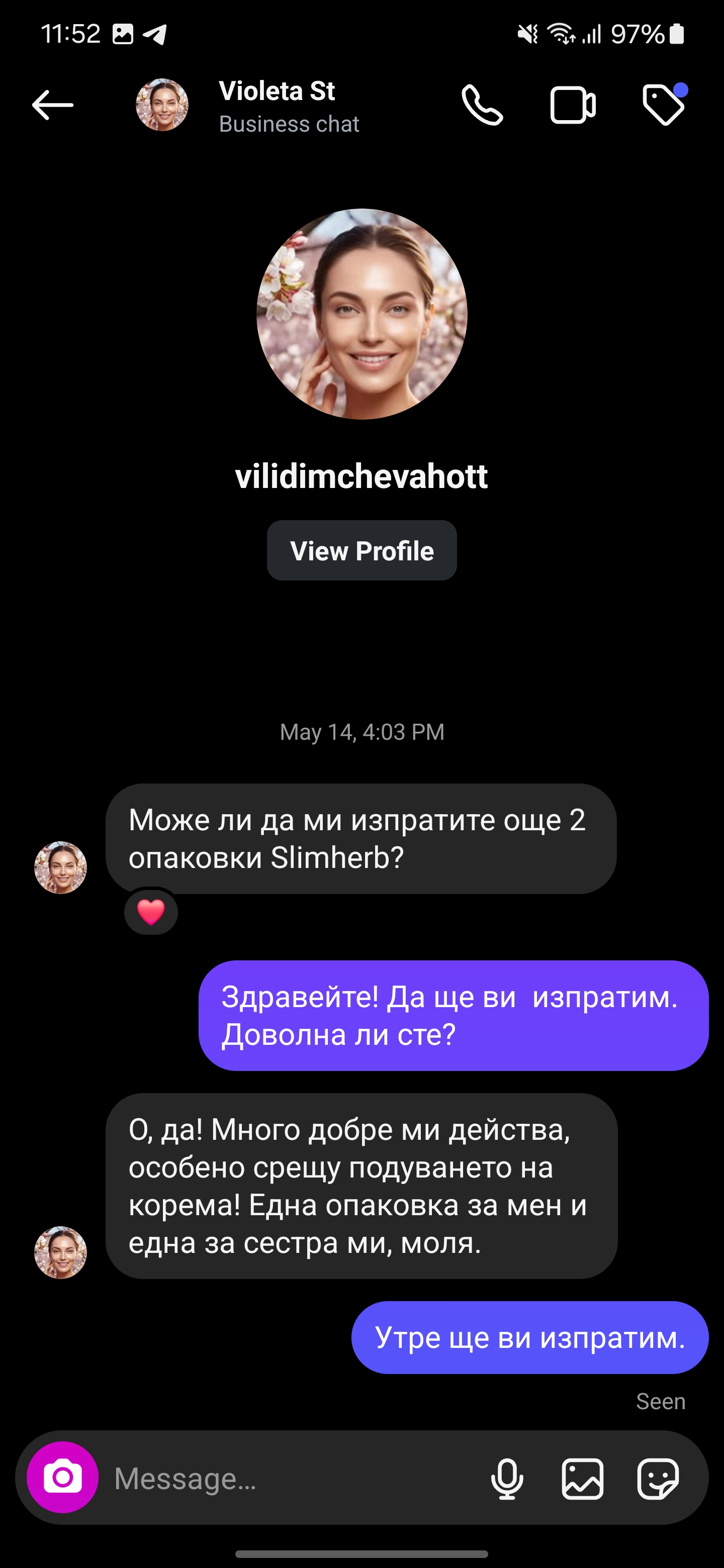724x1568 pixels.
Task: Open the large vilidimchevahott profile photo
Action: [x=361, y=314]
